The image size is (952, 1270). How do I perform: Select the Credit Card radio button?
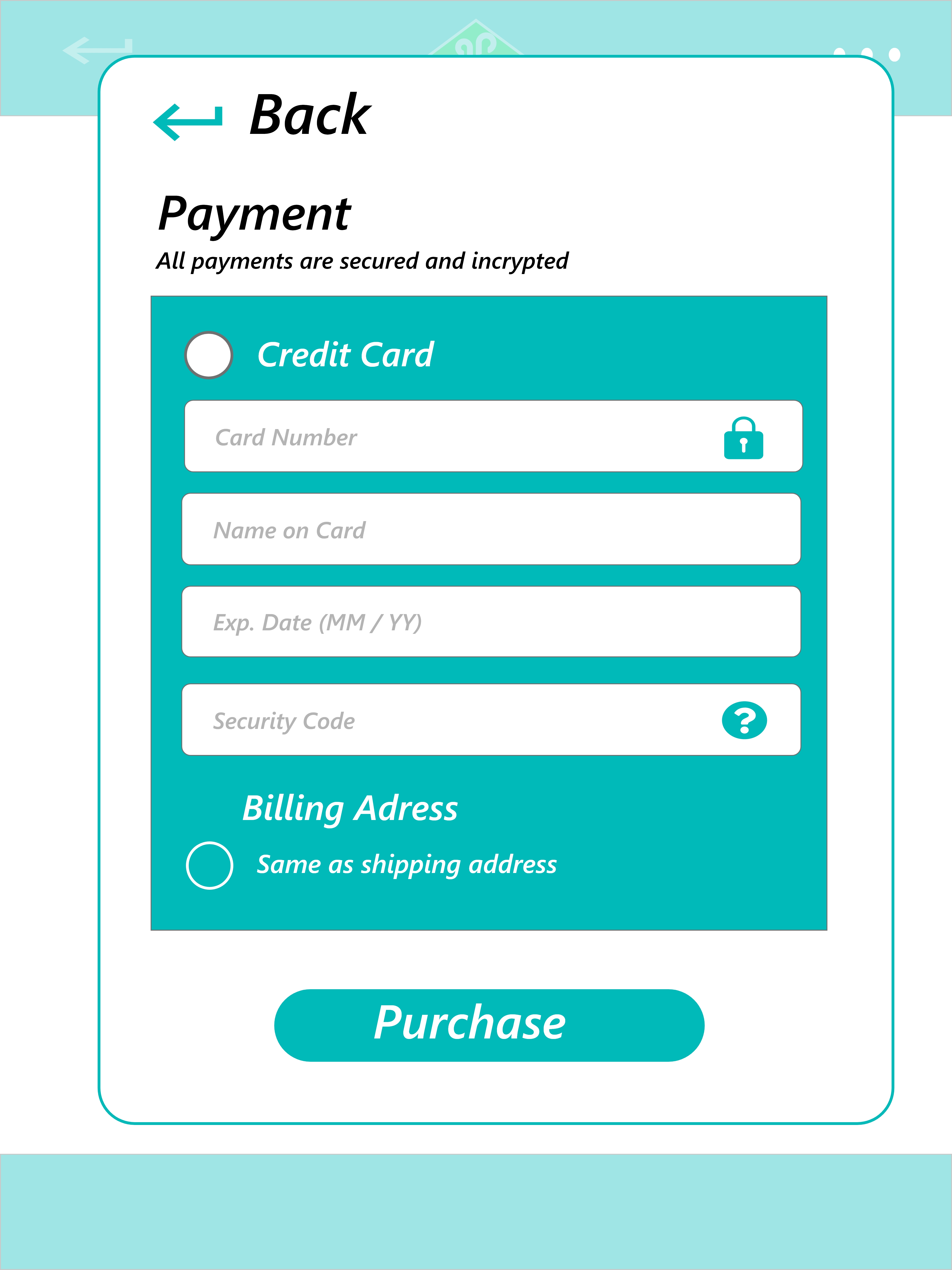coord(209,355)
